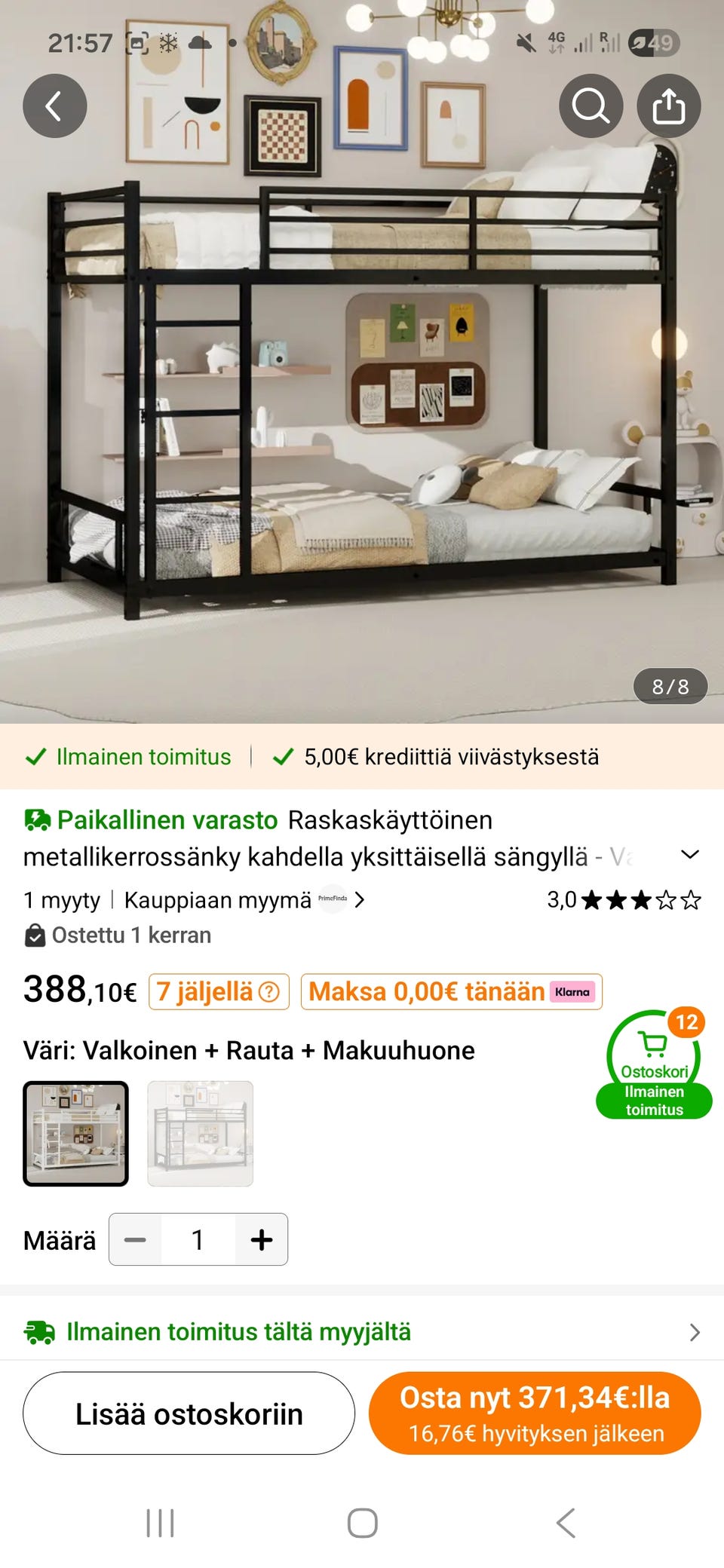View the 3,0 star rating details
This screenshot has width=724, height=1568.
coord(623,900)
